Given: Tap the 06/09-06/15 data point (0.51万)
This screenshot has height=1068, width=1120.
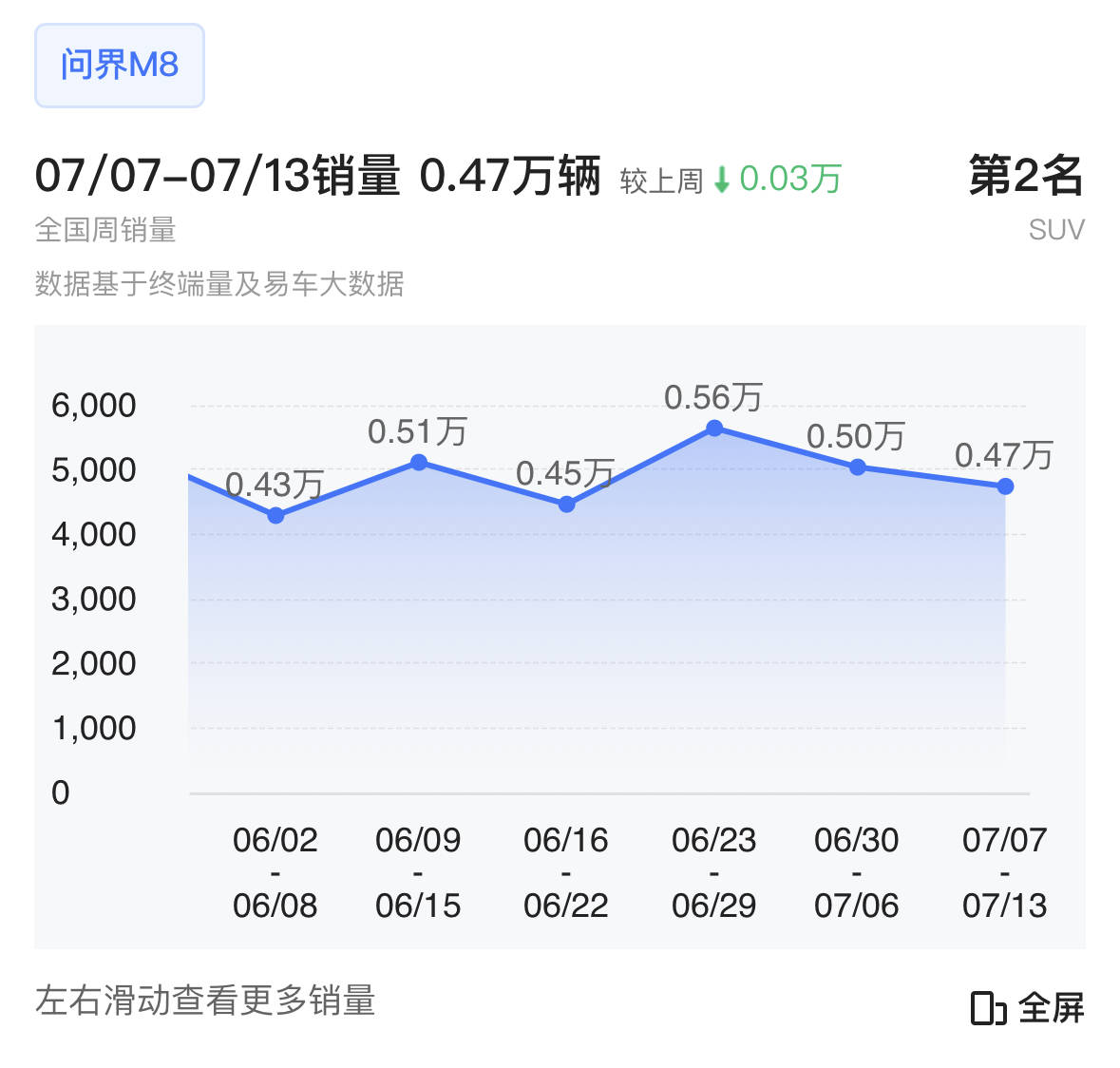Looking at the screenshot, I should (x=418, y=463).
